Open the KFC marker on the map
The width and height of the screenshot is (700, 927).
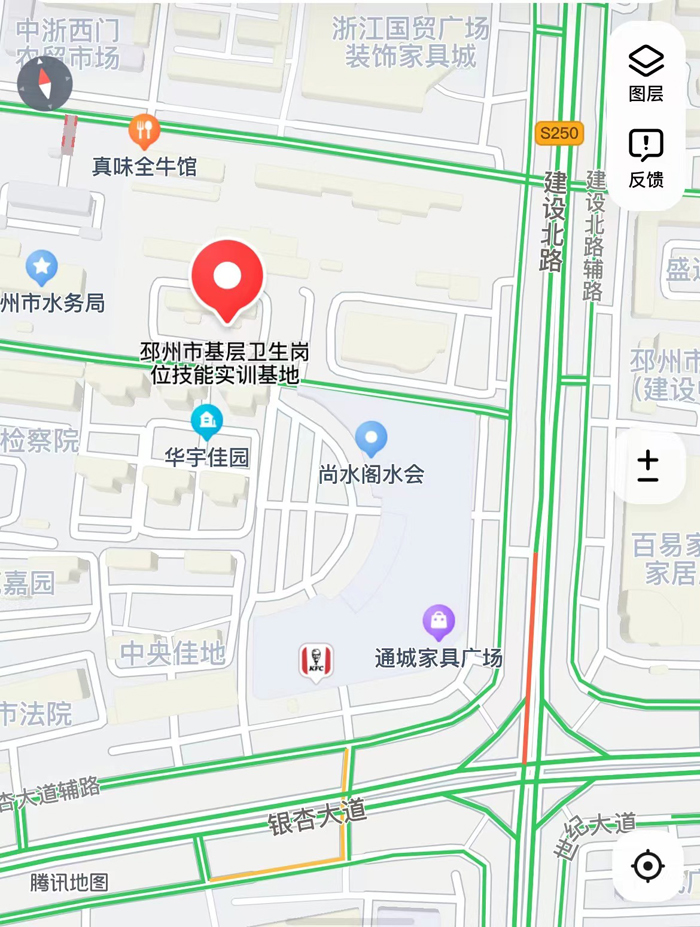pos(317,661)
